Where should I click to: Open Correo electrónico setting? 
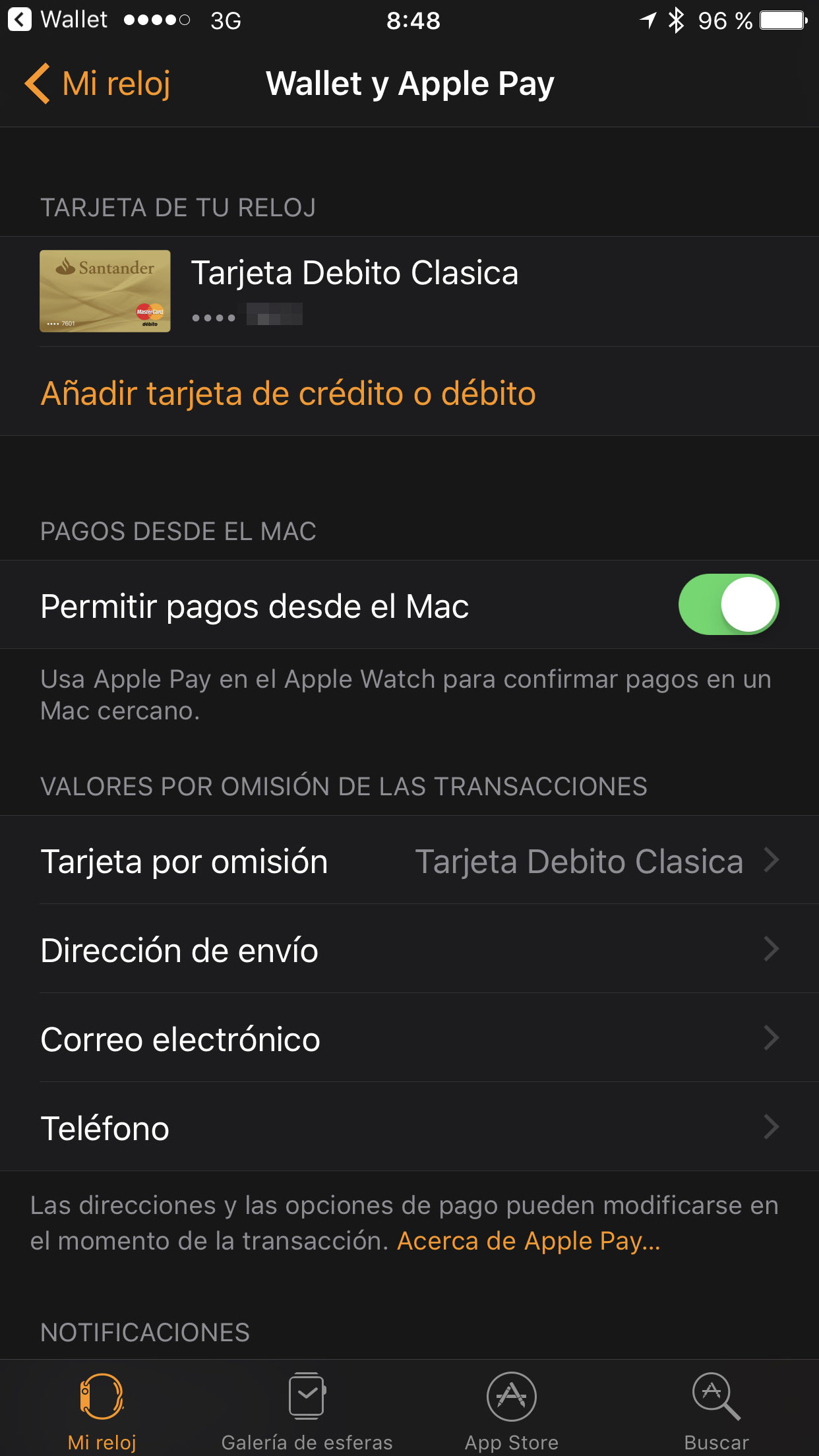[x=409, y=1039]
